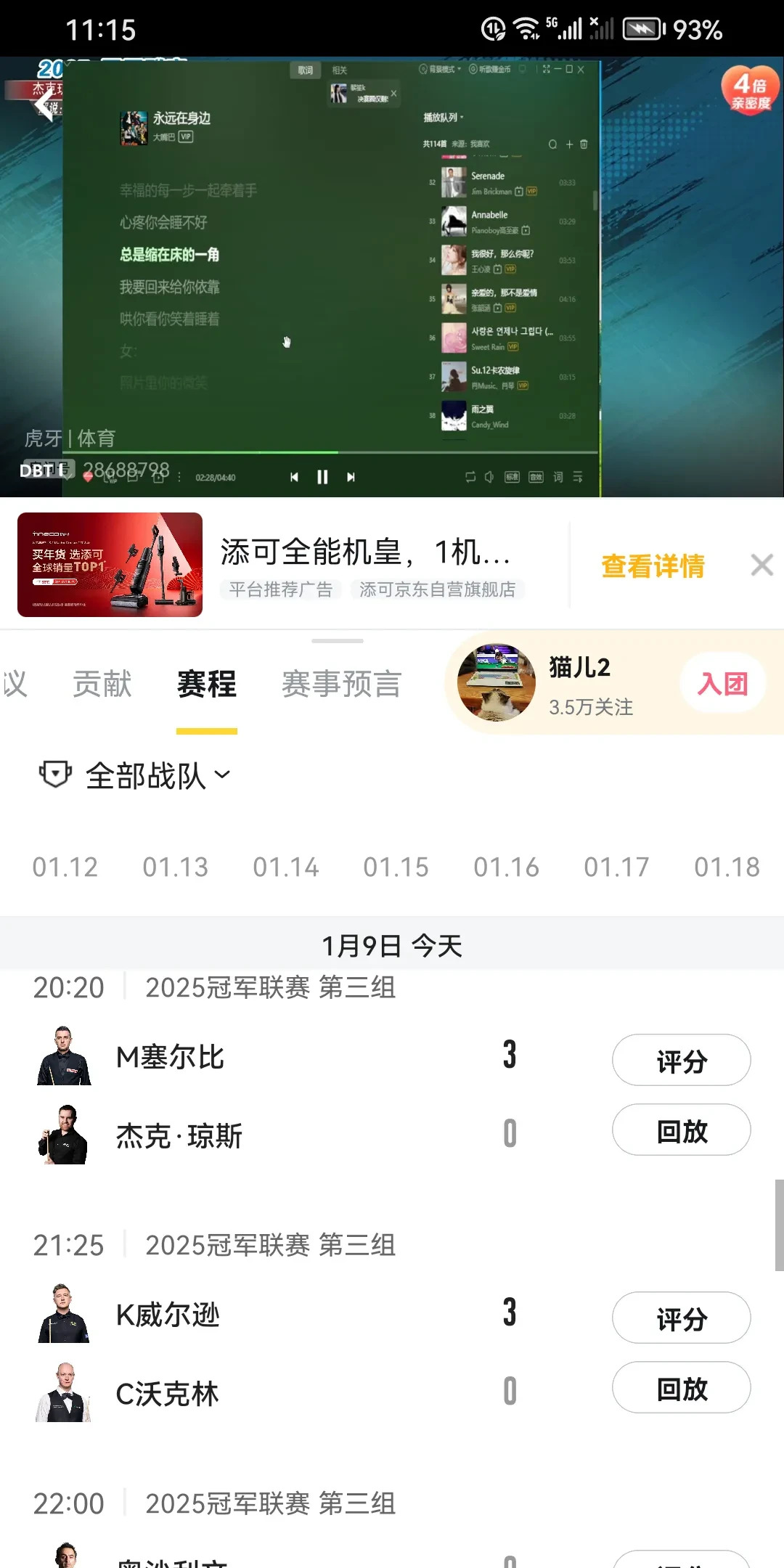The width and height of the screenshot is (784, 1568).
Task: Open the 词 desktop lyrics feature
Action: tap(559, 476)
